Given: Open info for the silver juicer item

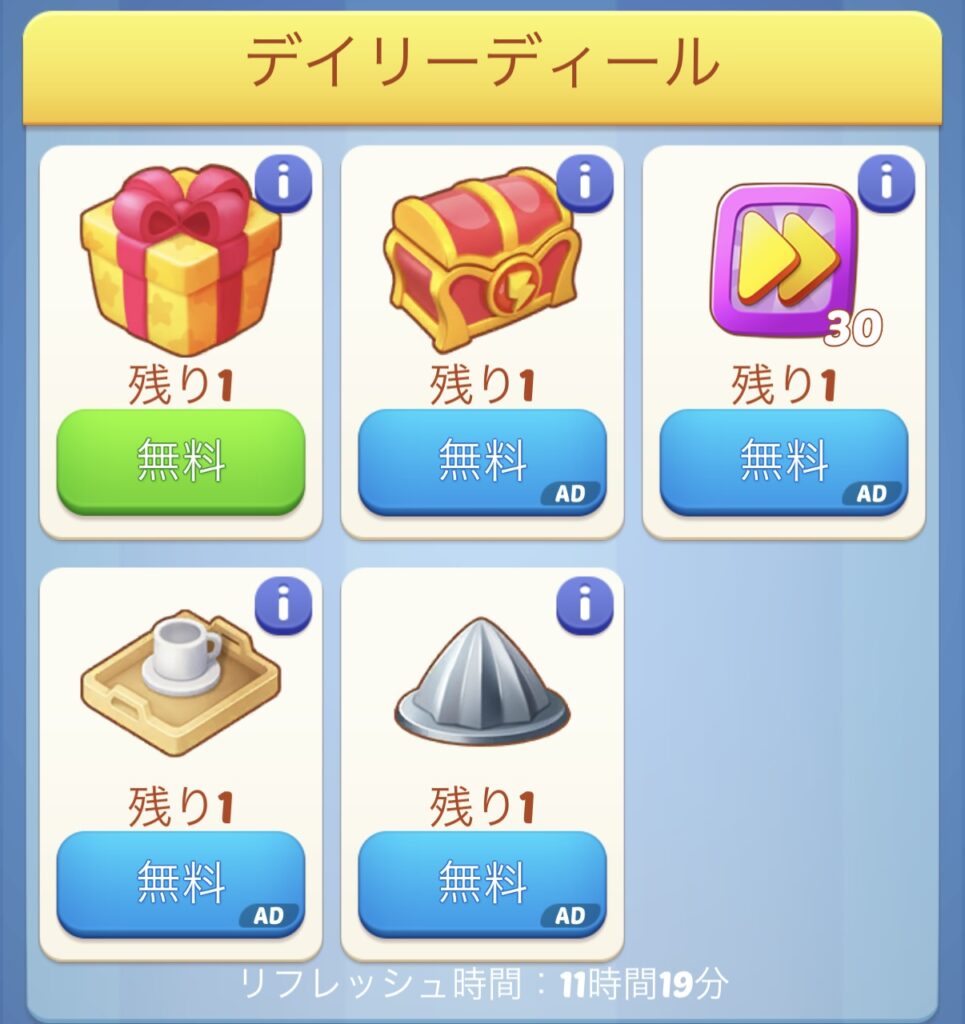Looking at the screenshot, I should 585,604.
